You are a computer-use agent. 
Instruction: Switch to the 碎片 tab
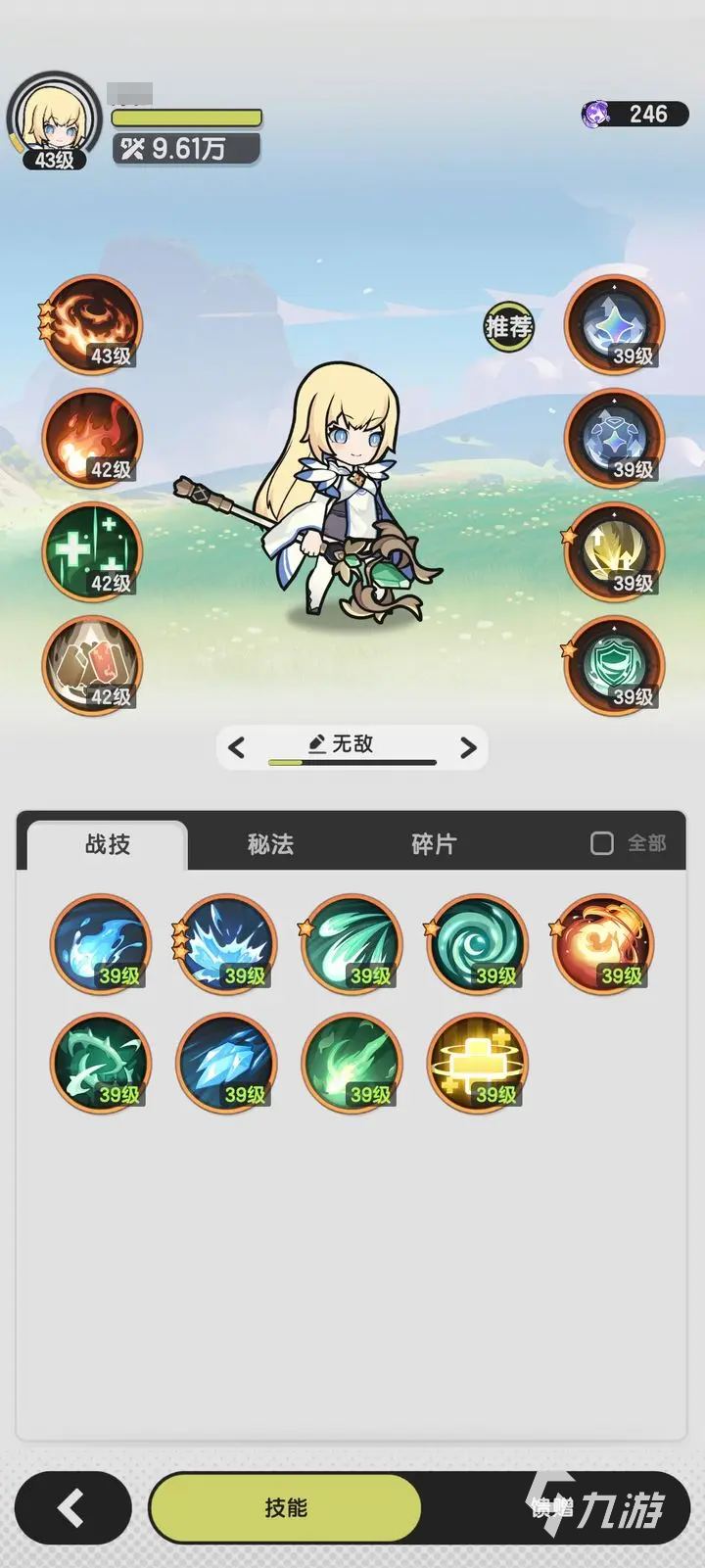(434, 844)
